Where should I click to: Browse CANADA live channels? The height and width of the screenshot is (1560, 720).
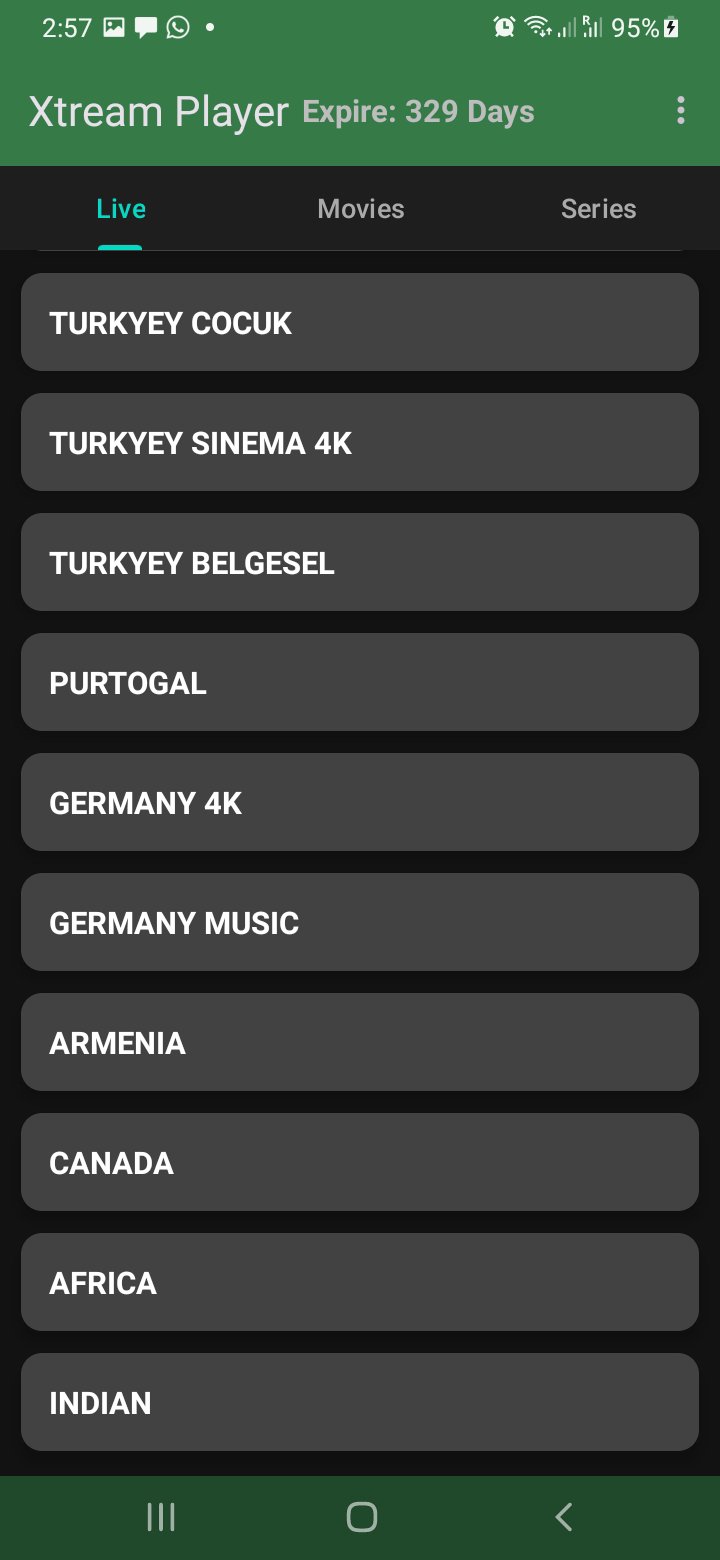pyautogui.click(x=360, y=1162)
